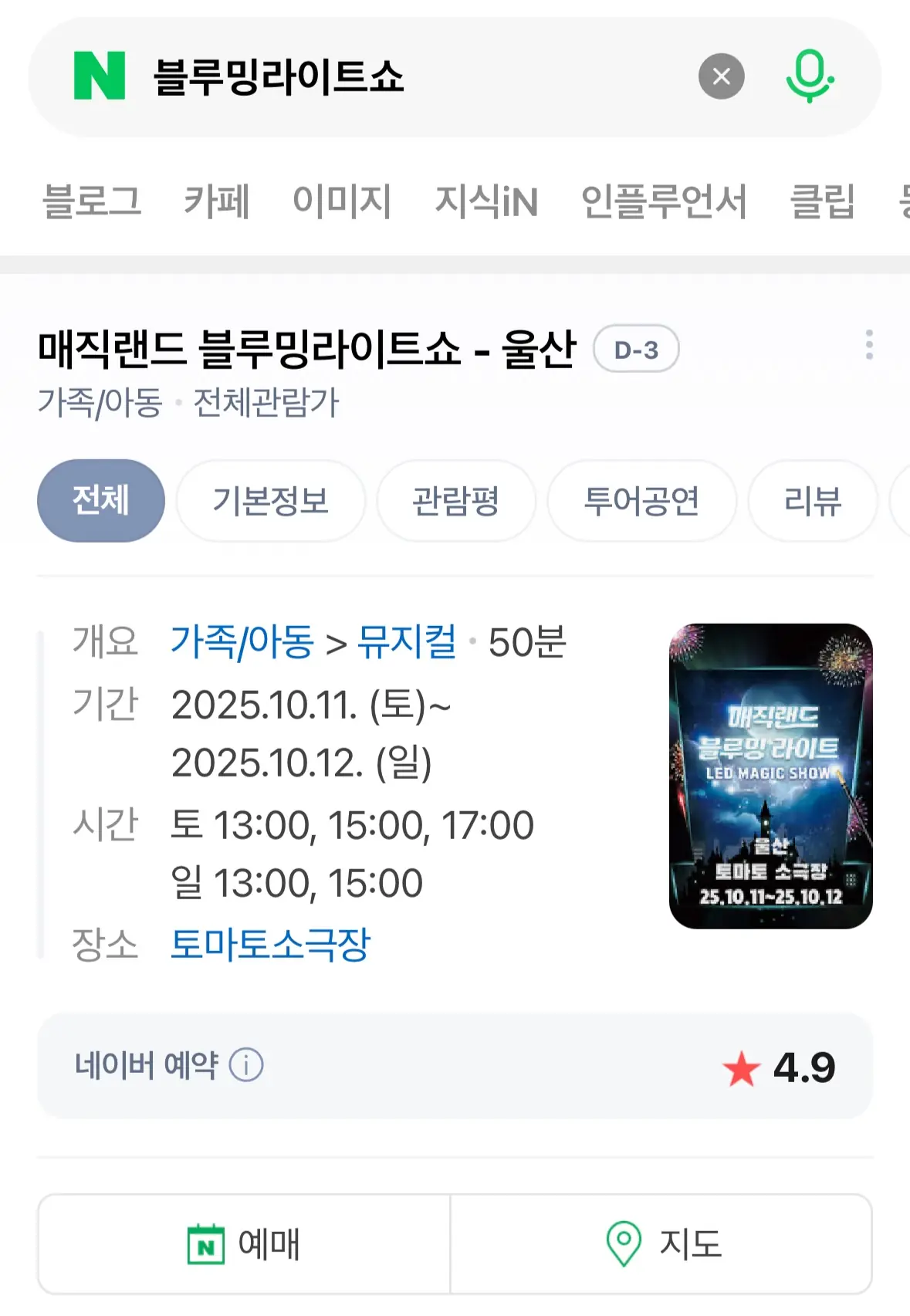910x1316 pixels.
Task: Open the three-dot overflow menu
Action: (869, 345)
